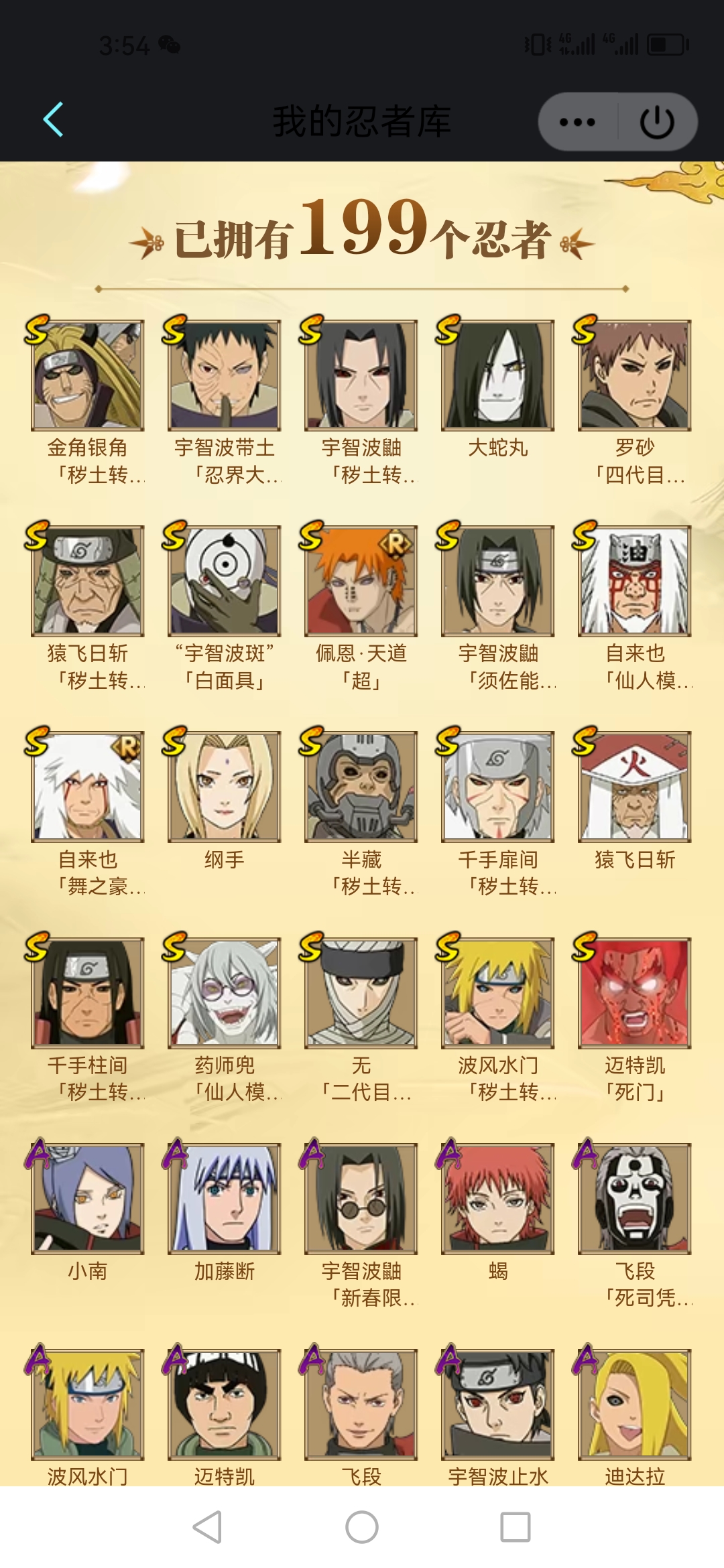Open 大蛇丸 ninja card
The image size is (724, 1568).
click(x=497, y=375)
